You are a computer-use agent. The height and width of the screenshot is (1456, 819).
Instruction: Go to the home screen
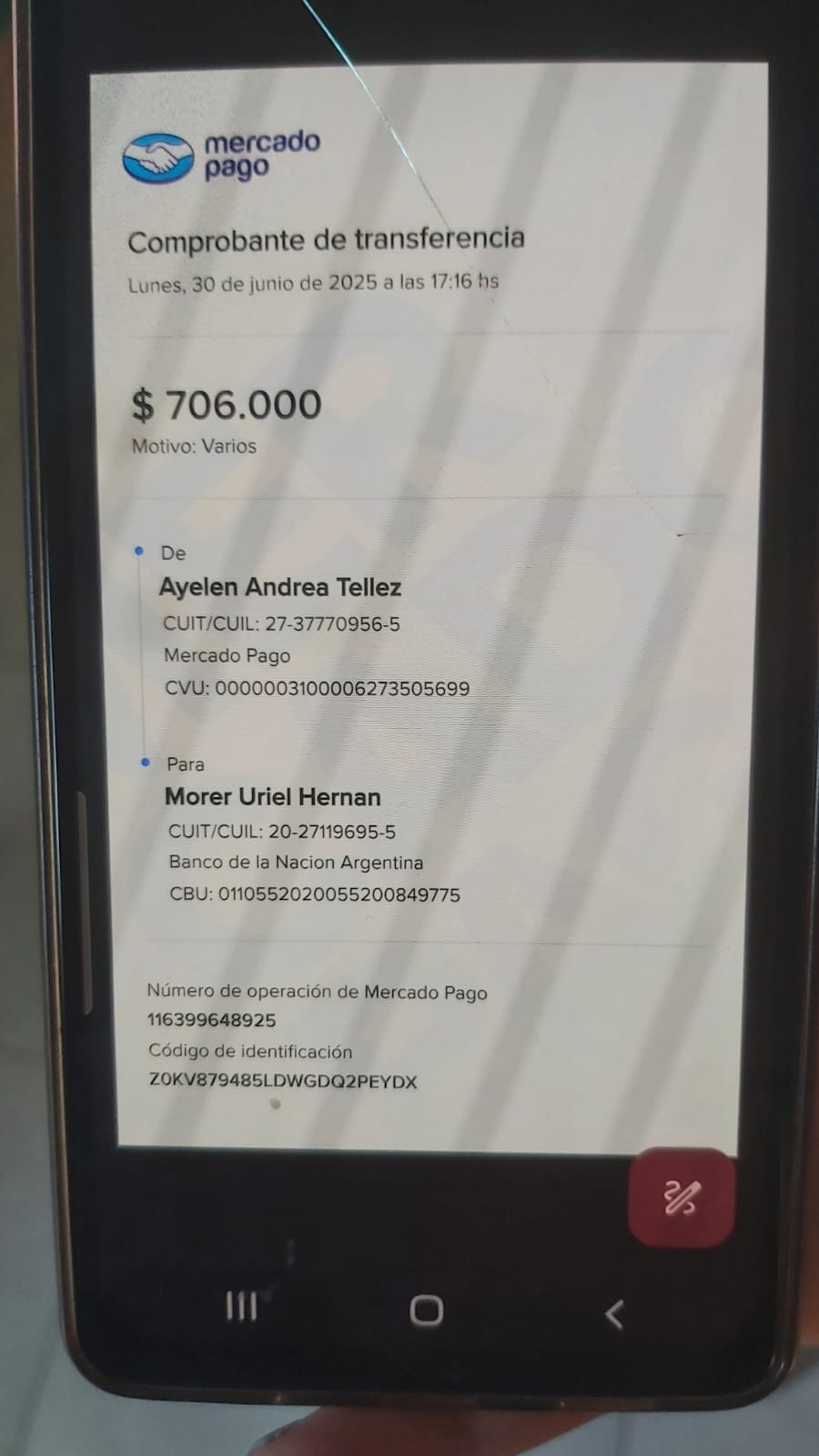click(x=426, y=1310)
